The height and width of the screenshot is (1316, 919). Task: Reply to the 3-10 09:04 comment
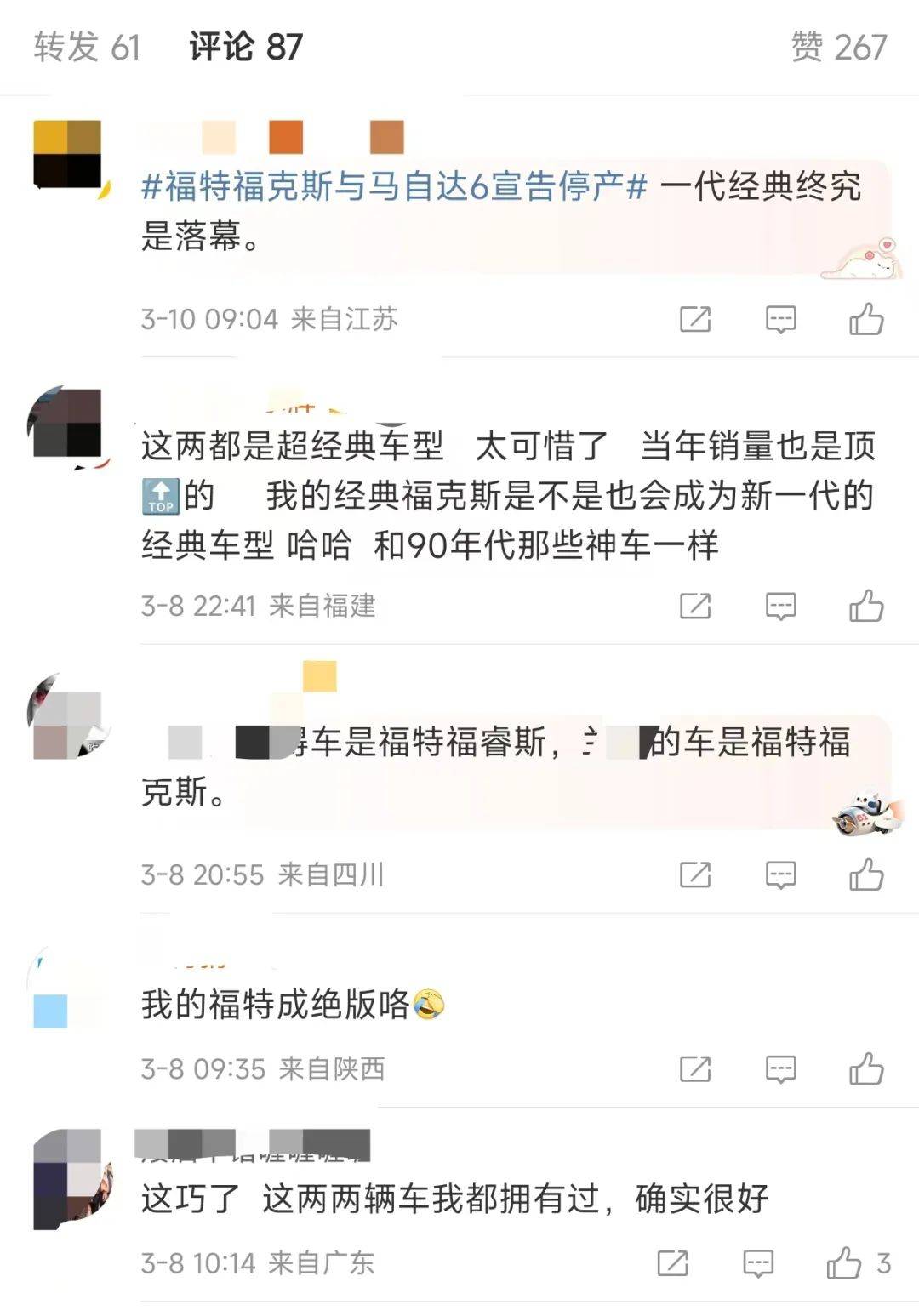[x=780, y=320]
